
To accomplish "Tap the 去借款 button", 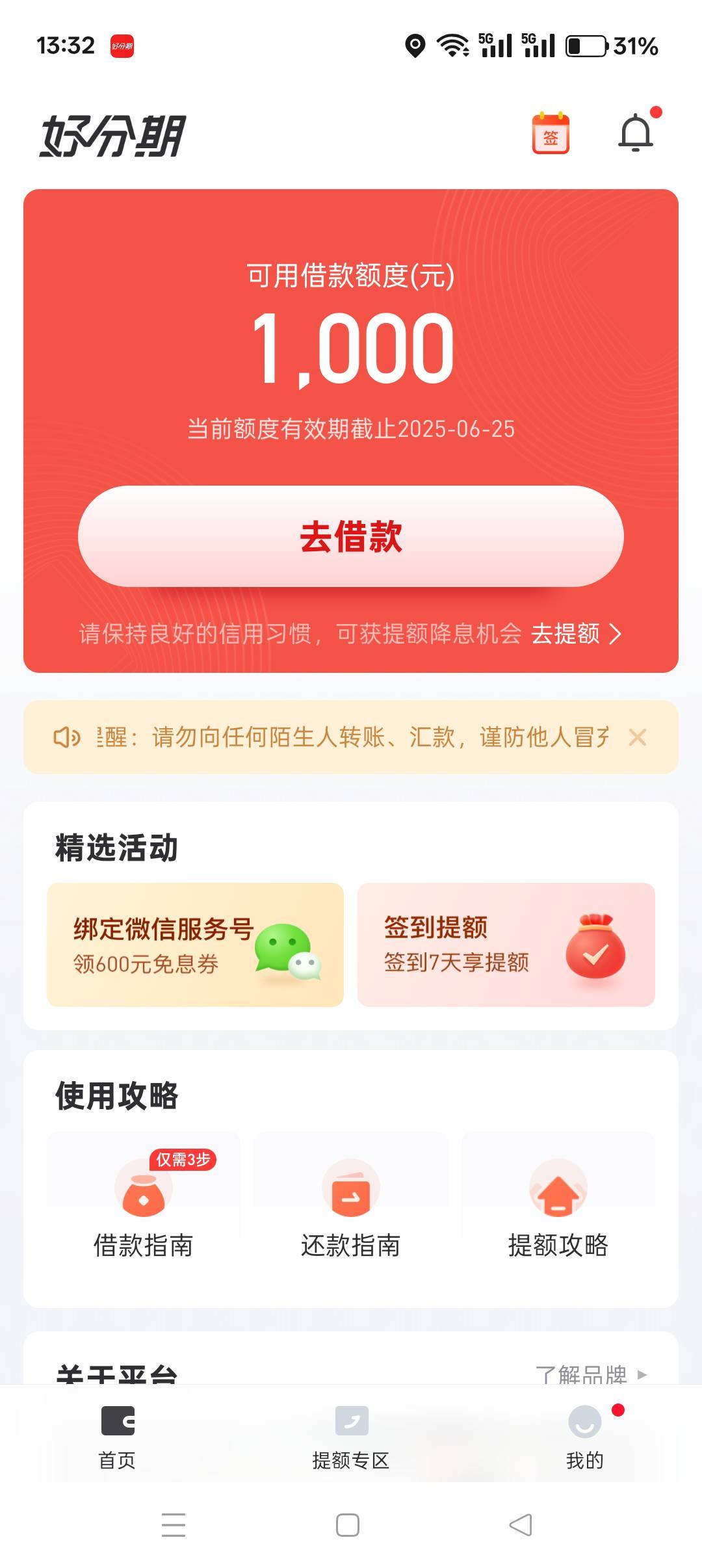I will (x=351, y=536).
